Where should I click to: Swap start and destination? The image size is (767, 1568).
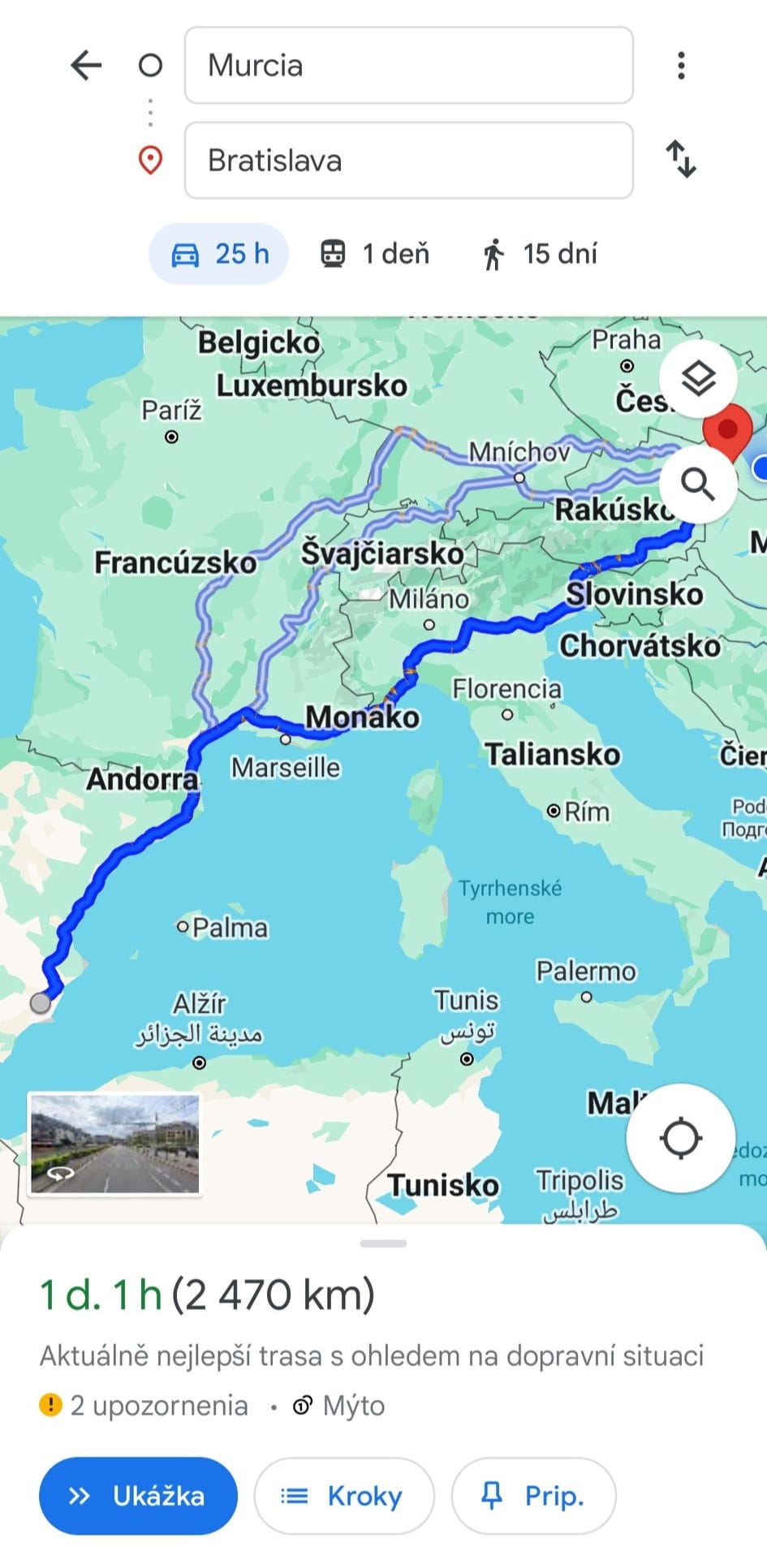(x=681, y=159)
